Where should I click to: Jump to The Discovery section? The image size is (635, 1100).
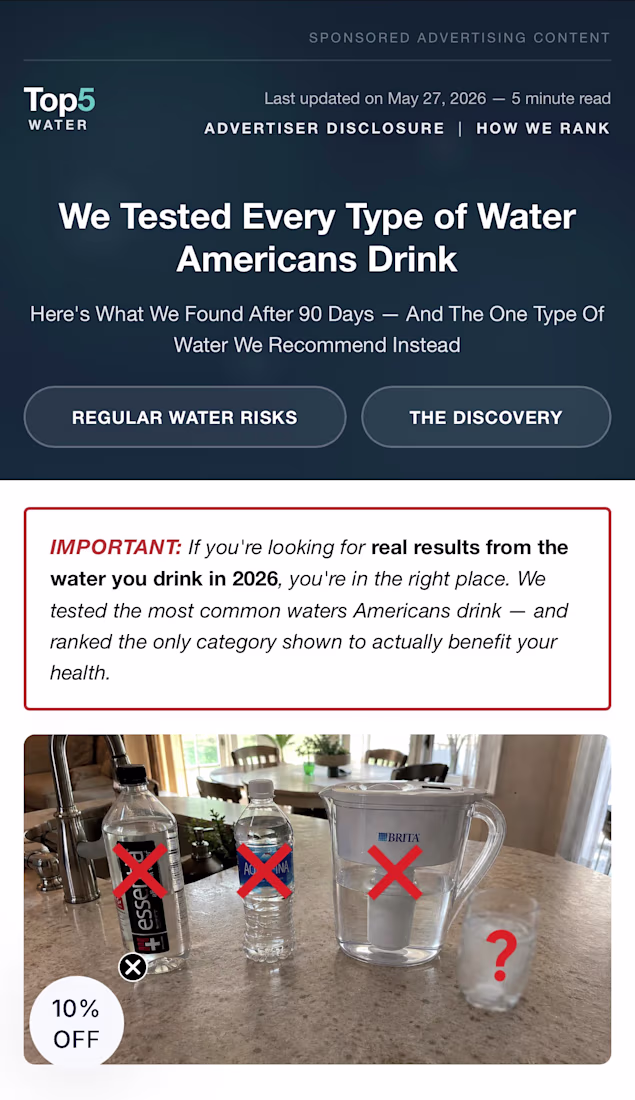[486, 417]
